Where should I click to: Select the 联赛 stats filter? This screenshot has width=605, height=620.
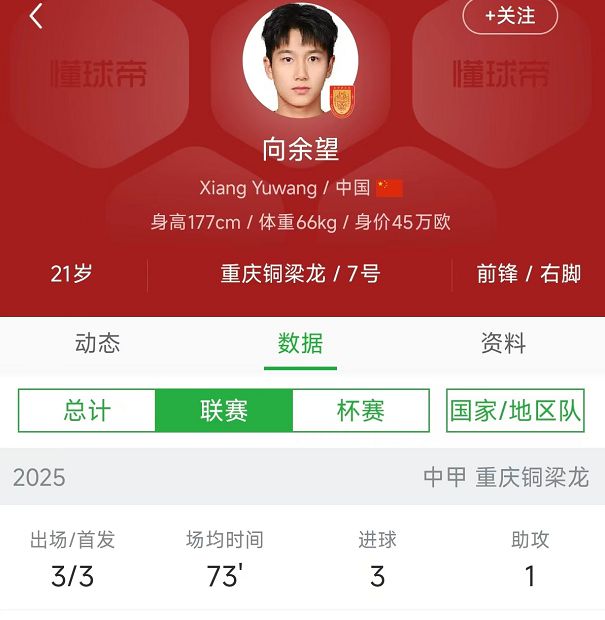coord(224,411)
